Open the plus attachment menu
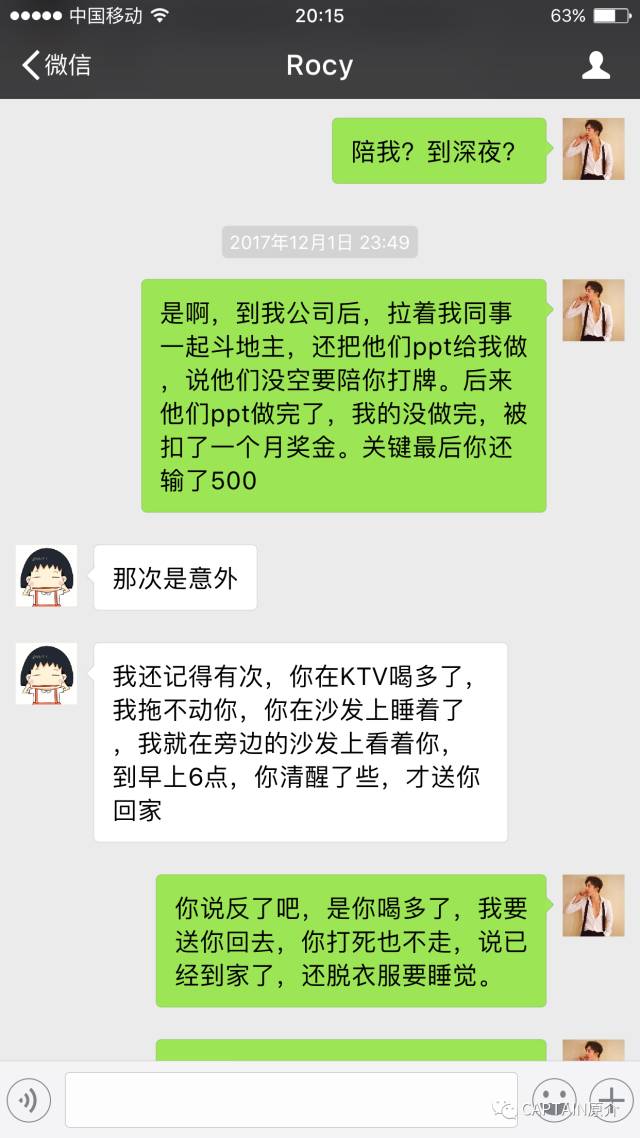The width and height of the screenshot is (640, 1138). 609,1100
